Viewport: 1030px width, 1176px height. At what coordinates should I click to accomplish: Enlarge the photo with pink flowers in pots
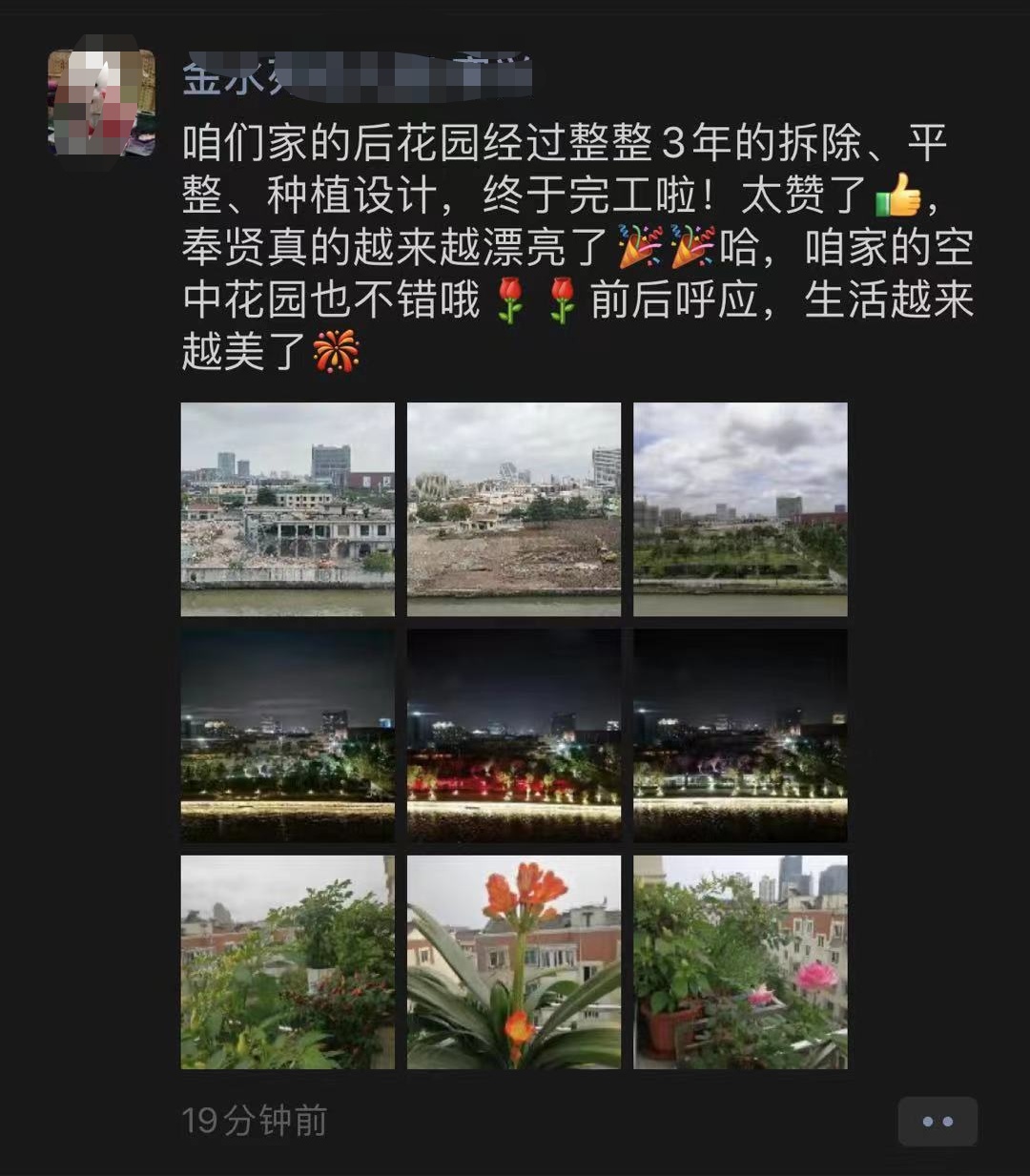coord(740,961)
